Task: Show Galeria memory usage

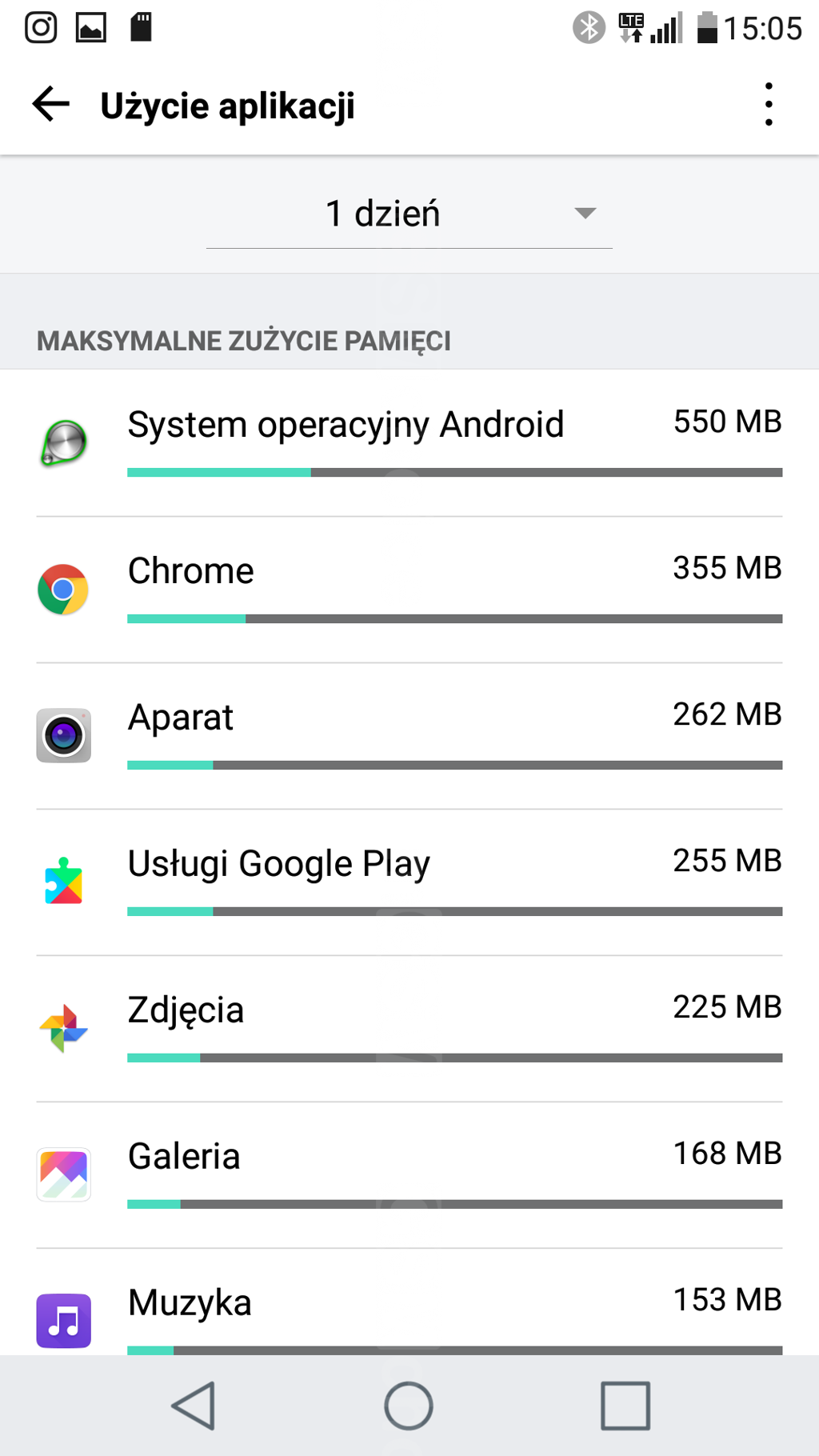Action: [409, 1175]
